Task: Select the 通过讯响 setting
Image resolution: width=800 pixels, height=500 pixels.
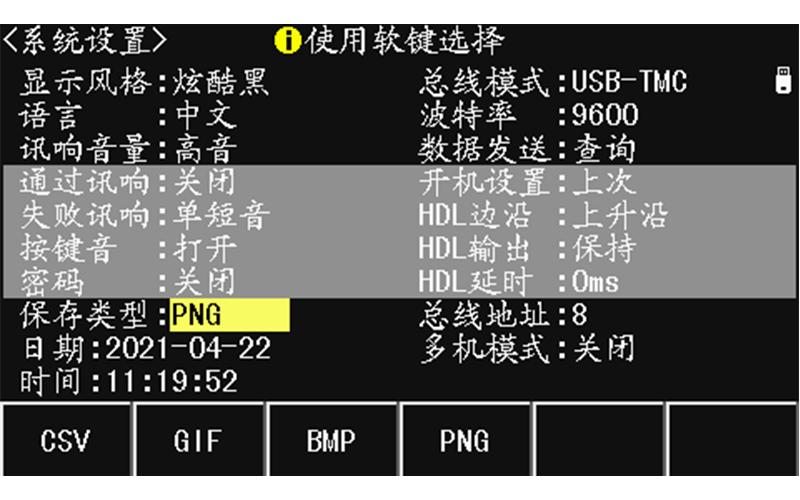Action: pyautogui.click(x=205, y=182)
